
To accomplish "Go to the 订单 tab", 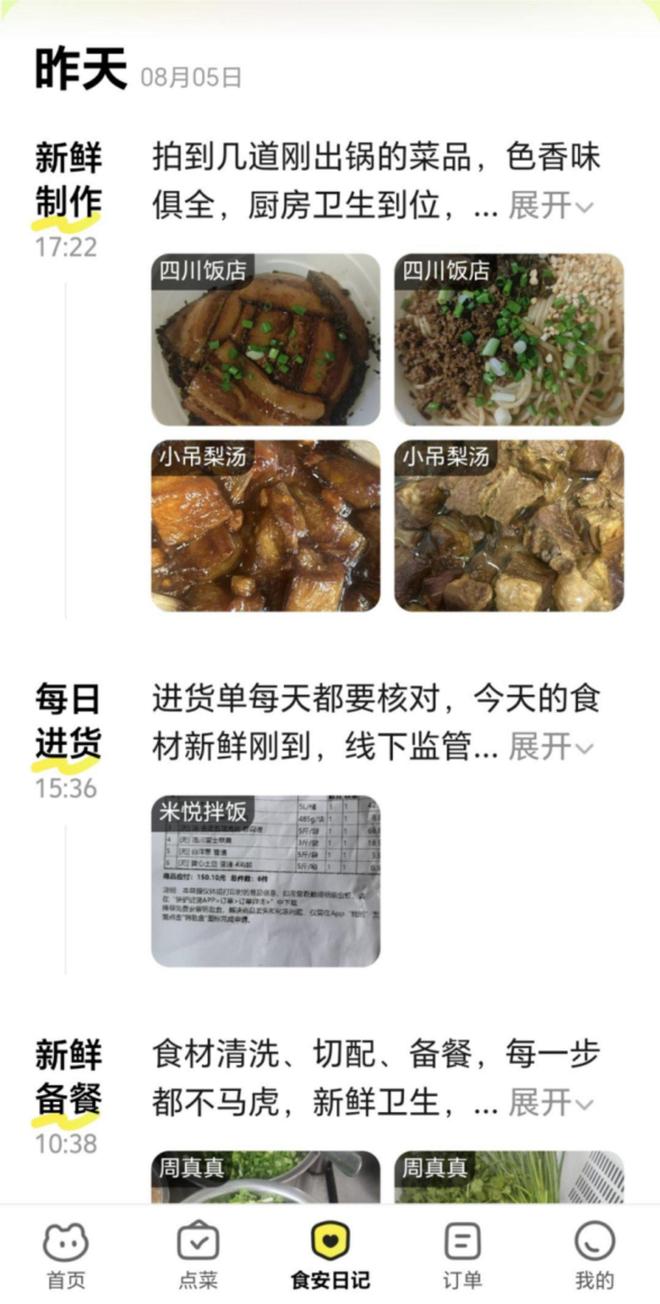I will [462, 1255].
